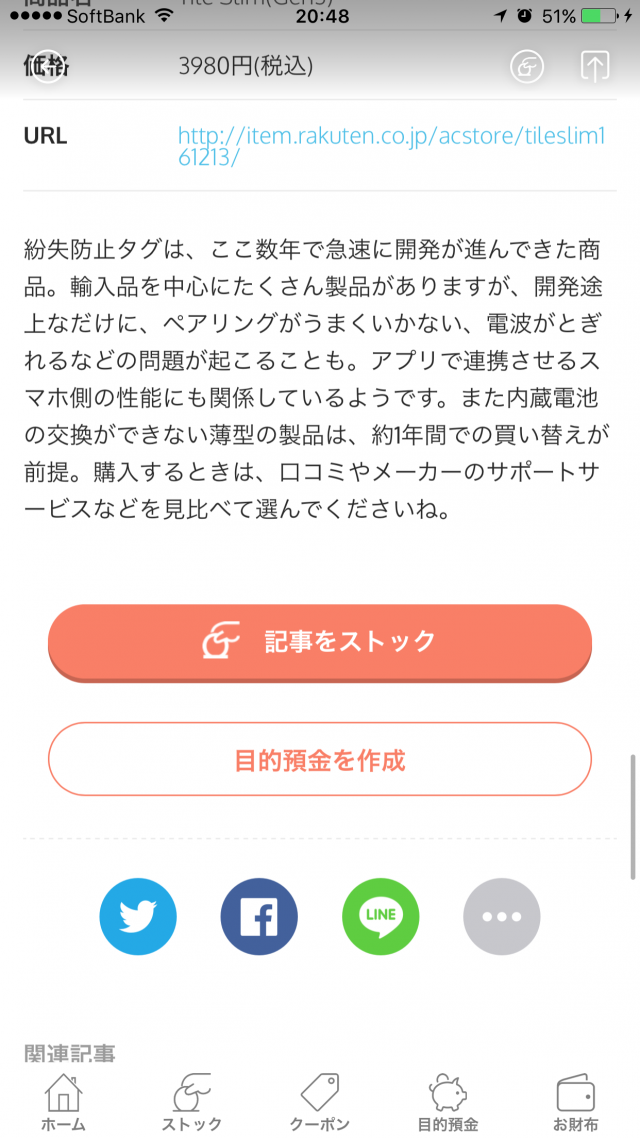640x1138 pixels.
Task: Open the お財布 tab
Action: click(x=576, y=1102)
